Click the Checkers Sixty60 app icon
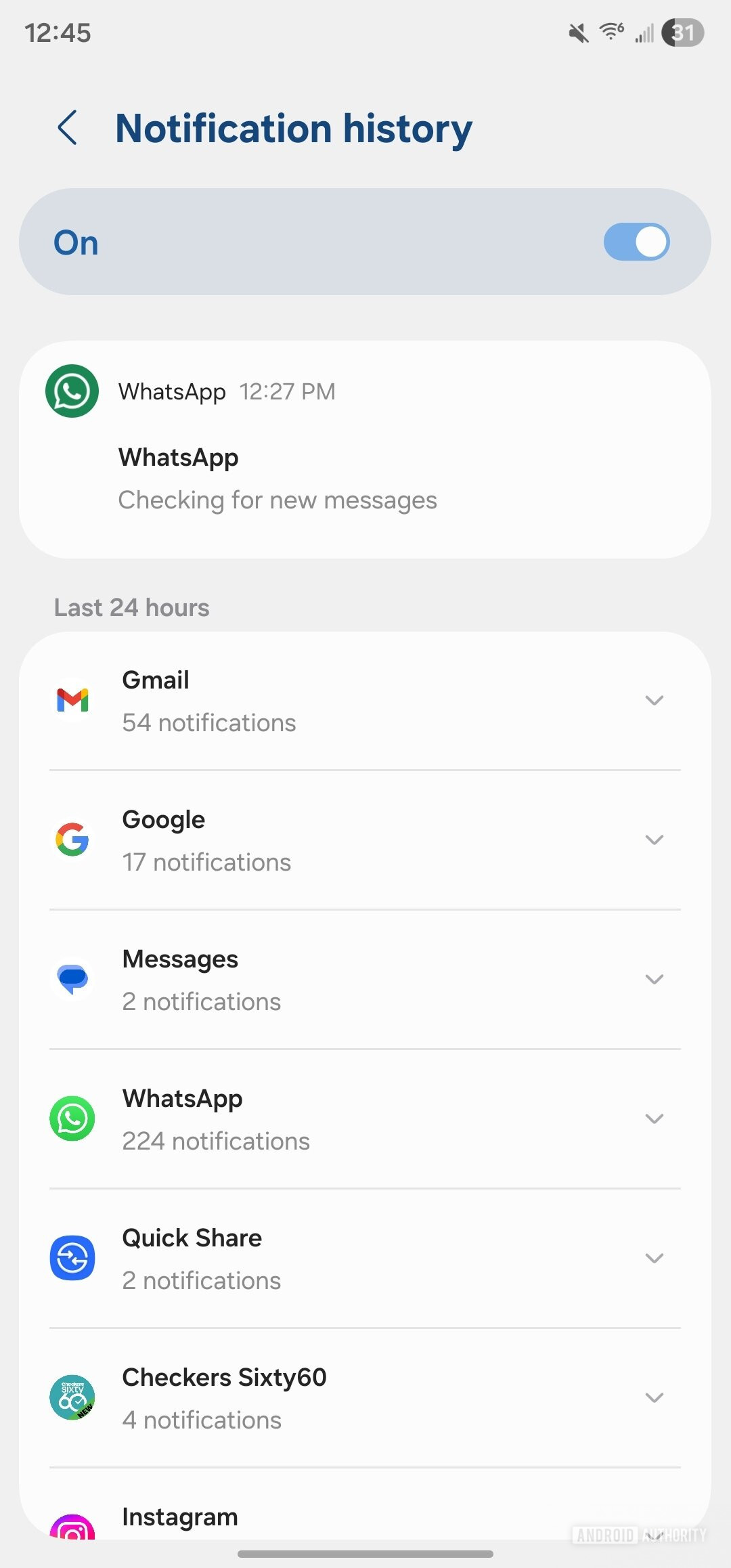 72,1398
